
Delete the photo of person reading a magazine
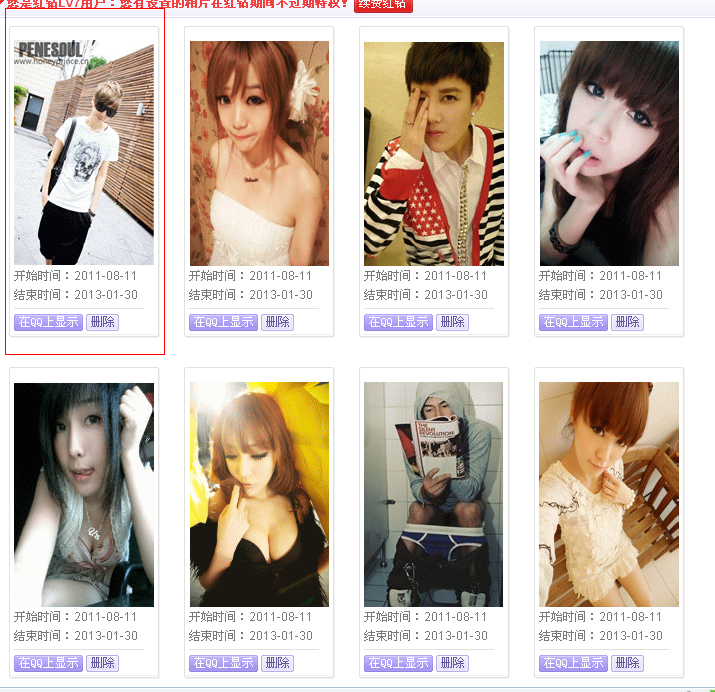tap(452, 663)
